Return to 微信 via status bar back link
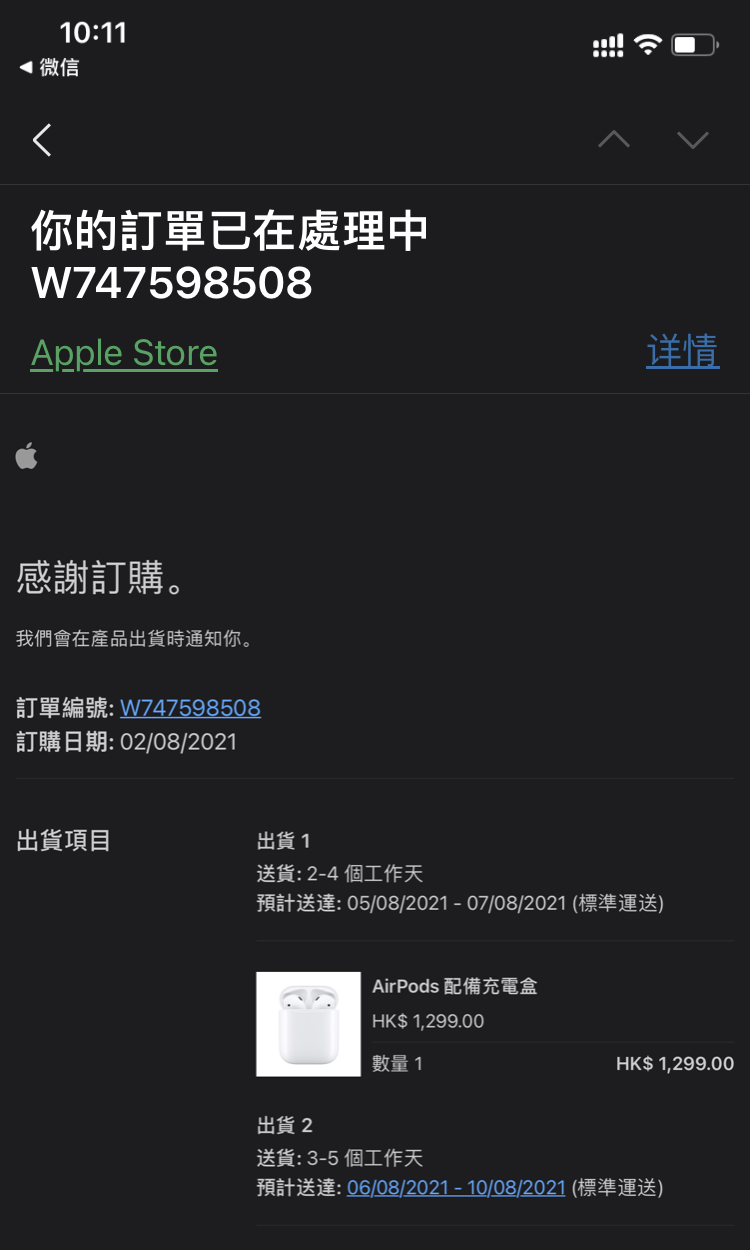This screenshot has height=1250, width=750. pyautogui.click(x=50, y=68)
